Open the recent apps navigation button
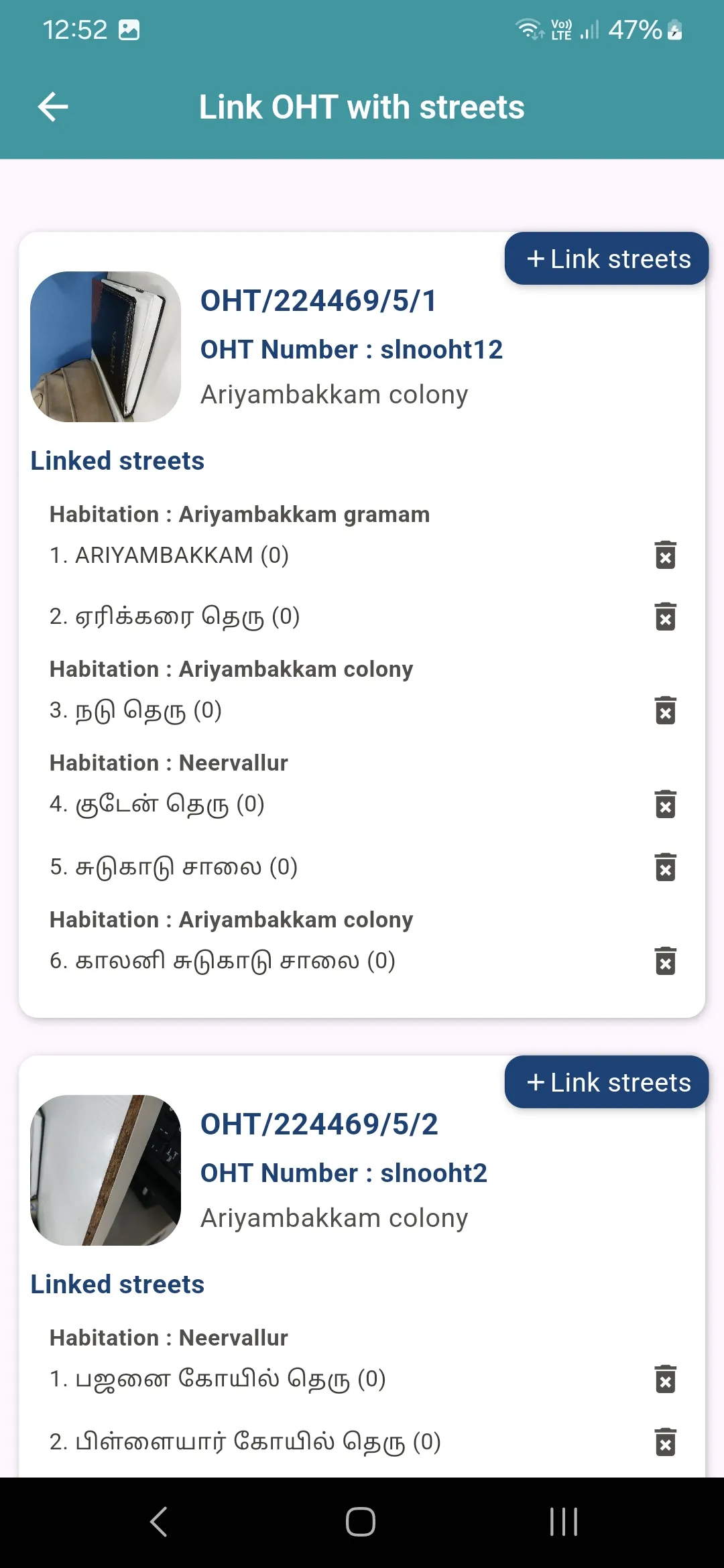 [563, 1522]
